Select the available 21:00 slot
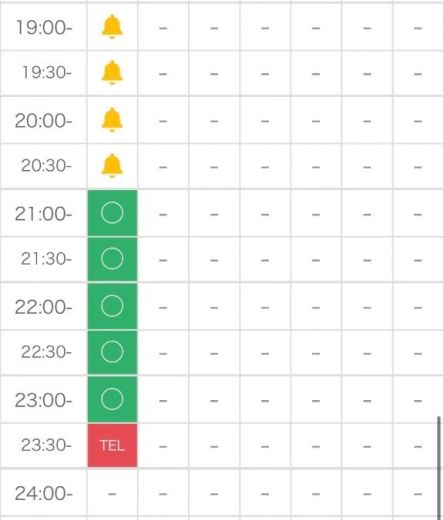The width and height of the screenshot is (444, 520). 112,213
